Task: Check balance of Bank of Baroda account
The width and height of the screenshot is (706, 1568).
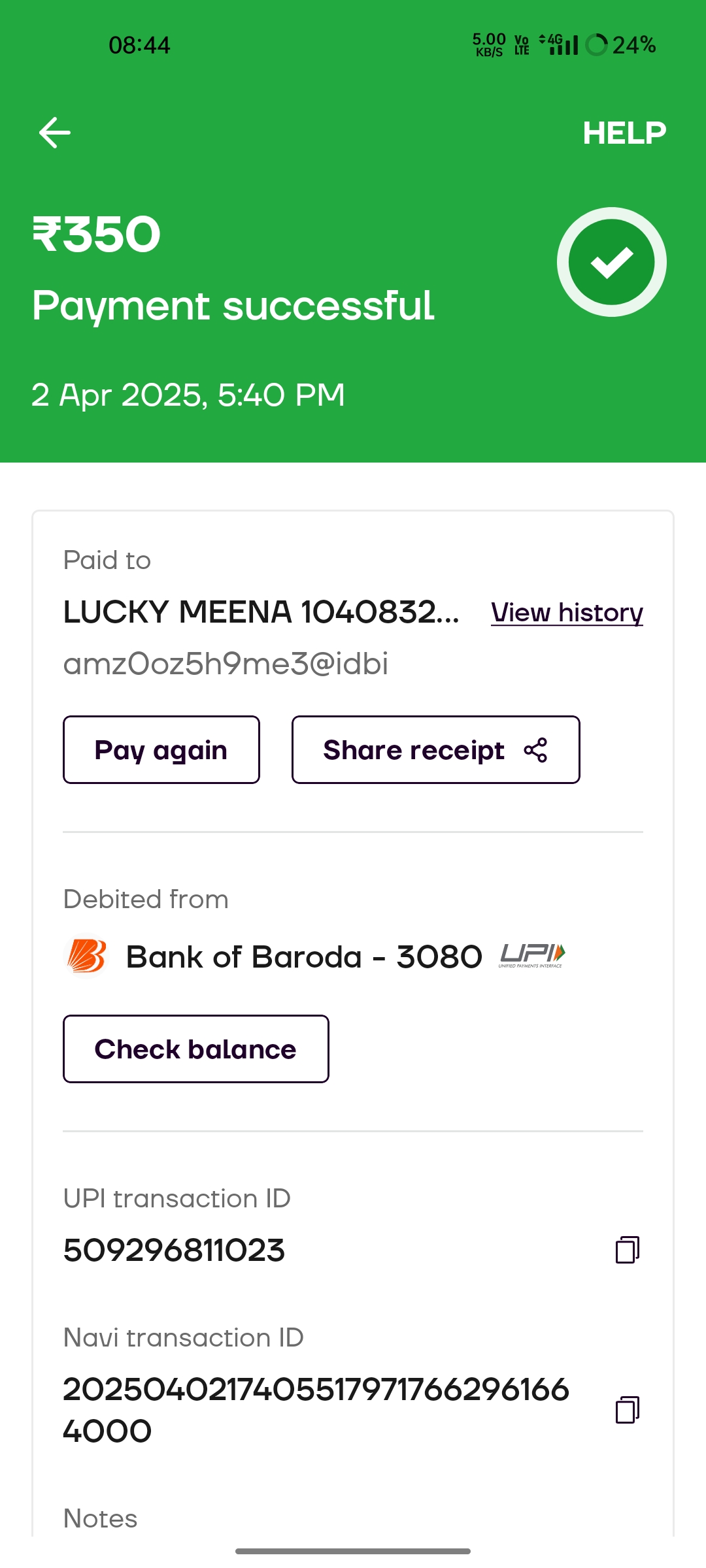Action: (196, 1049)
